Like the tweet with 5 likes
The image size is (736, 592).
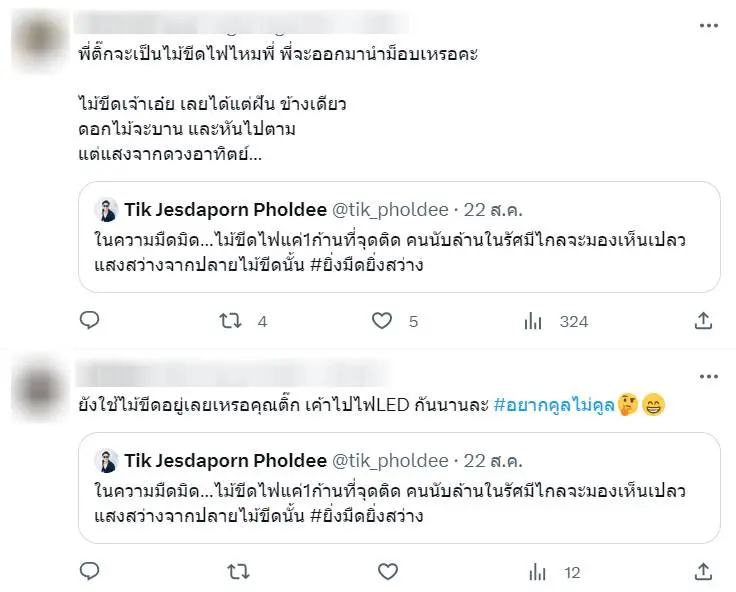(381, 321)
